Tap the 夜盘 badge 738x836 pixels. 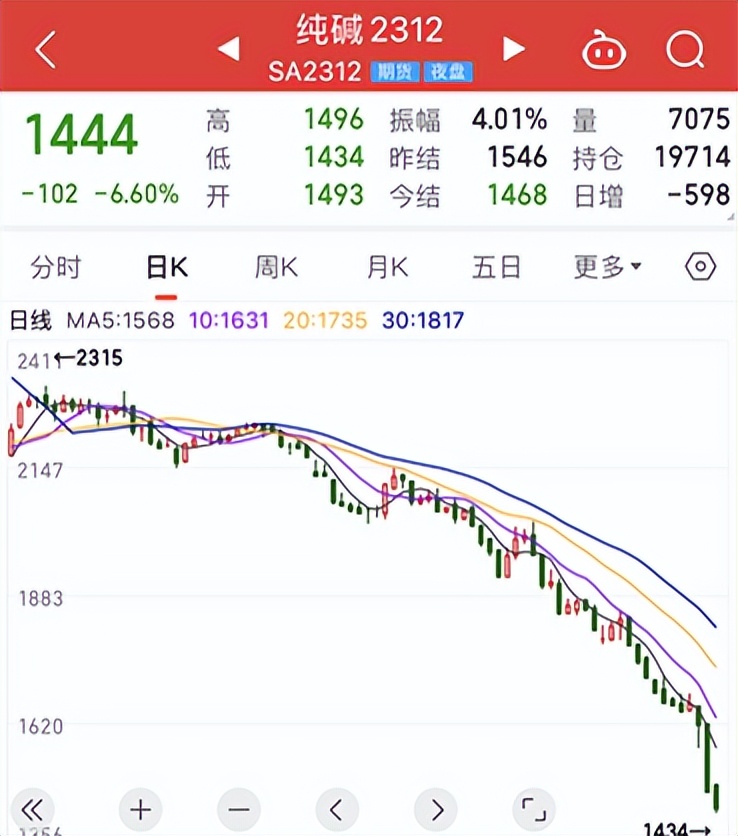pyautogui.click(x=448, y=72)
